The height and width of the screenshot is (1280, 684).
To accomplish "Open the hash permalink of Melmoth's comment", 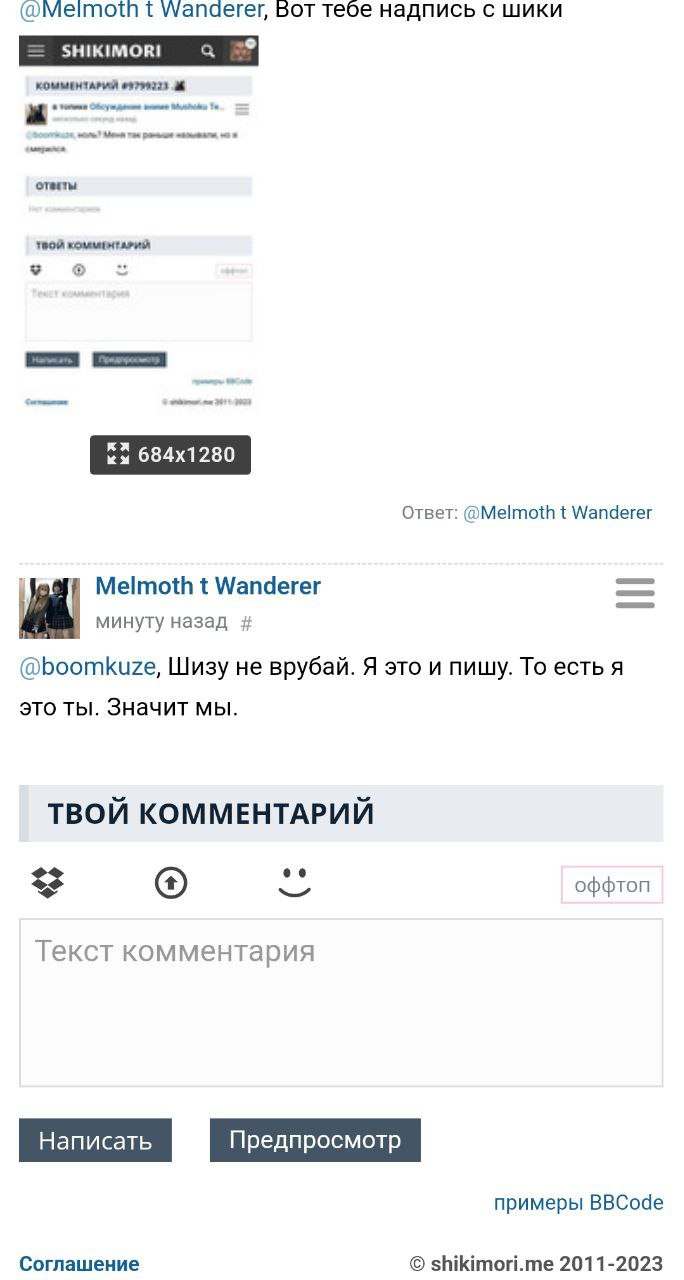I will point(246,624).
